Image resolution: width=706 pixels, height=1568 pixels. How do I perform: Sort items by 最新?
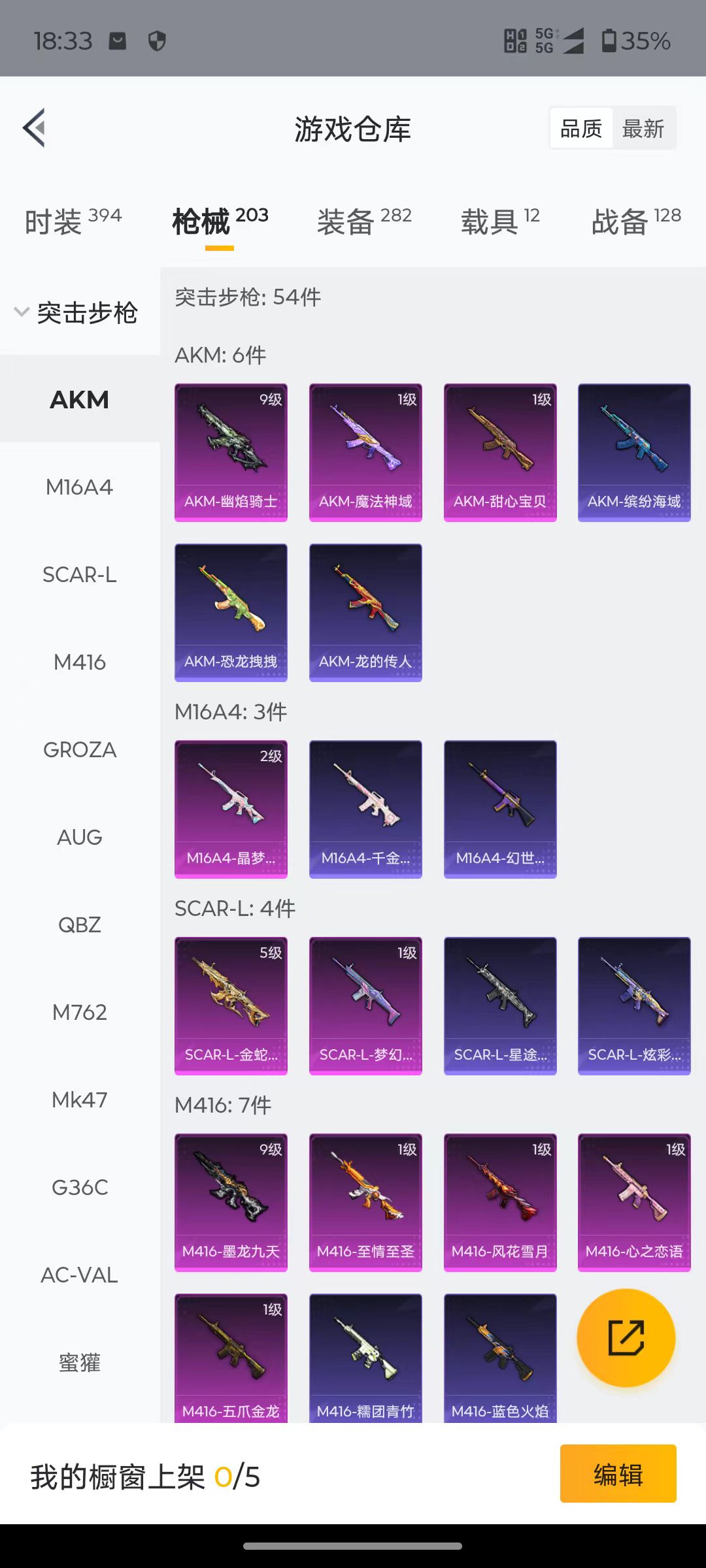click(x=643, y=129)
